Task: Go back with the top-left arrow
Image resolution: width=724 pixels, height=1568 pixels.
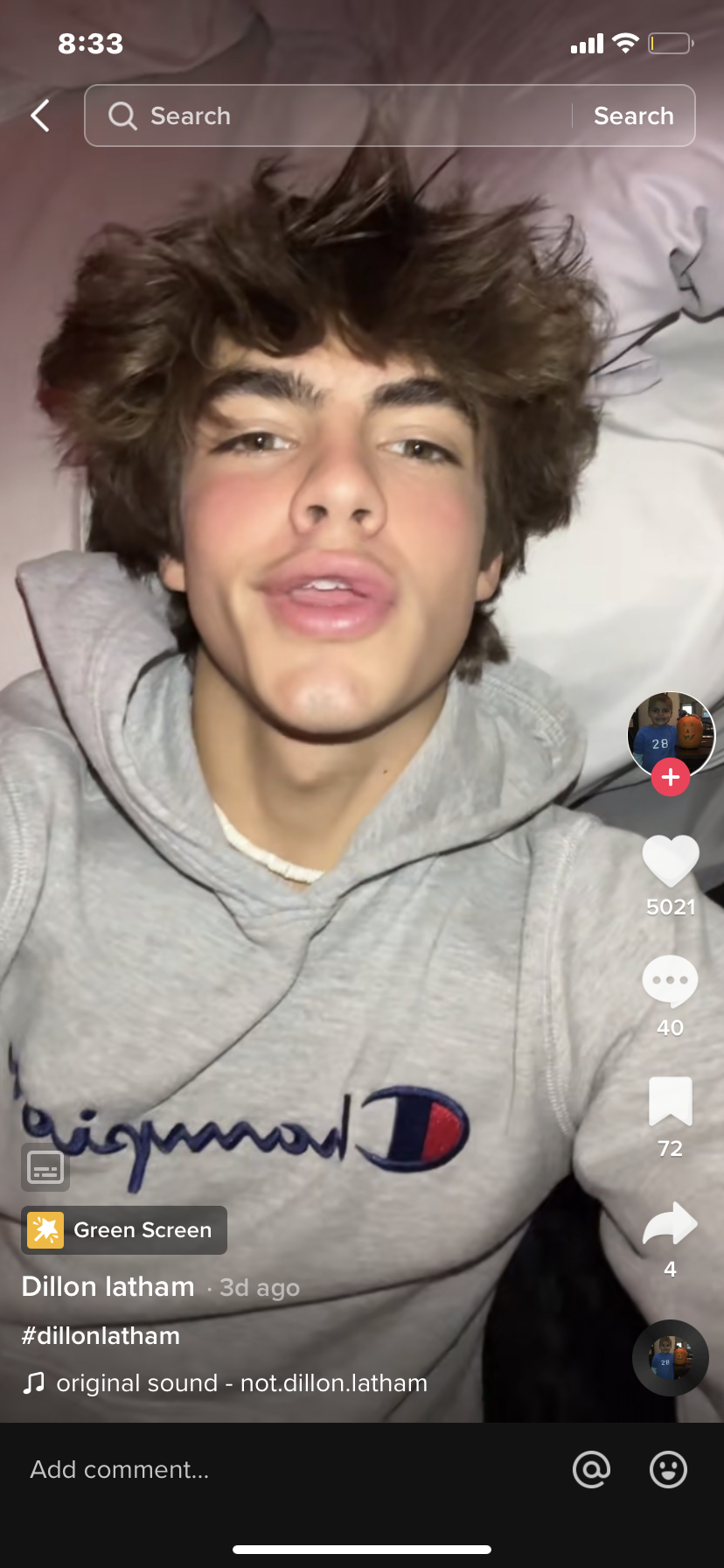Action: 40,115
